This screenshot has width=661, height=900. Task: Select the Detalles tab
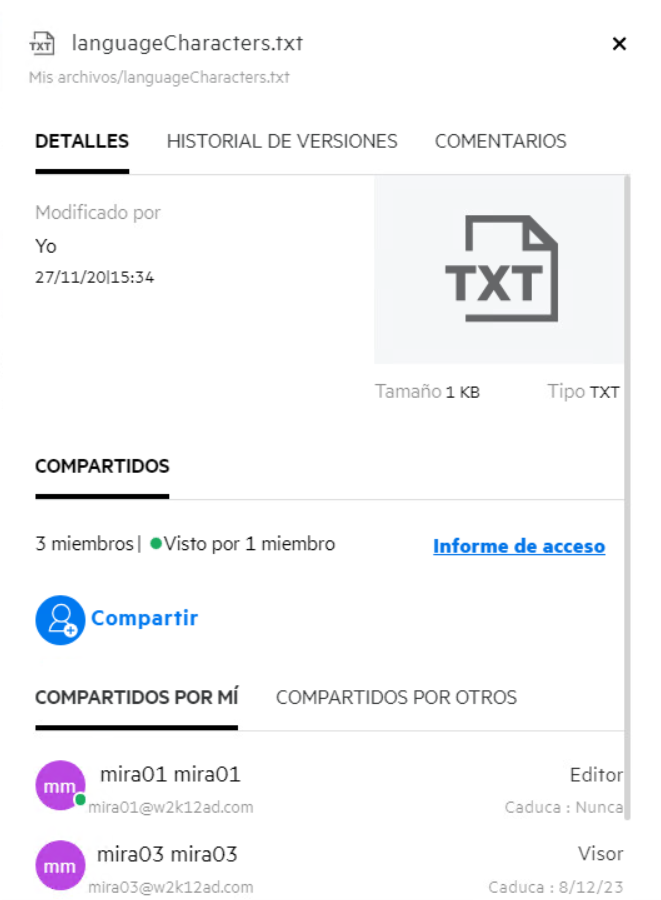click(82, 141)
